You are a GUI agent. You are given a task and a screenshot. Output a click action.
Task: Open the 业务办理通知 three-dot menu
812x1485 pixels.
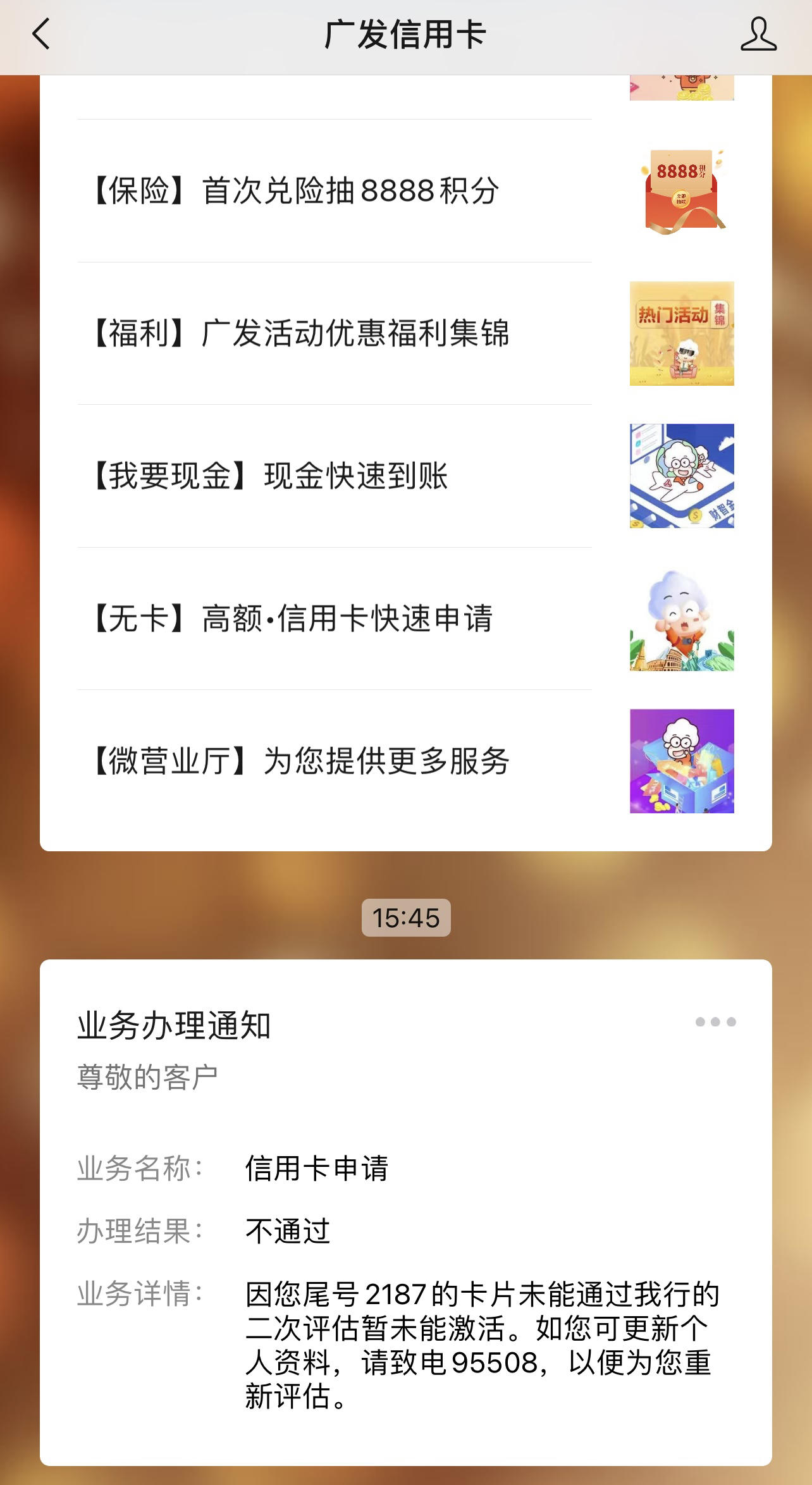(x=715, y=1022)
